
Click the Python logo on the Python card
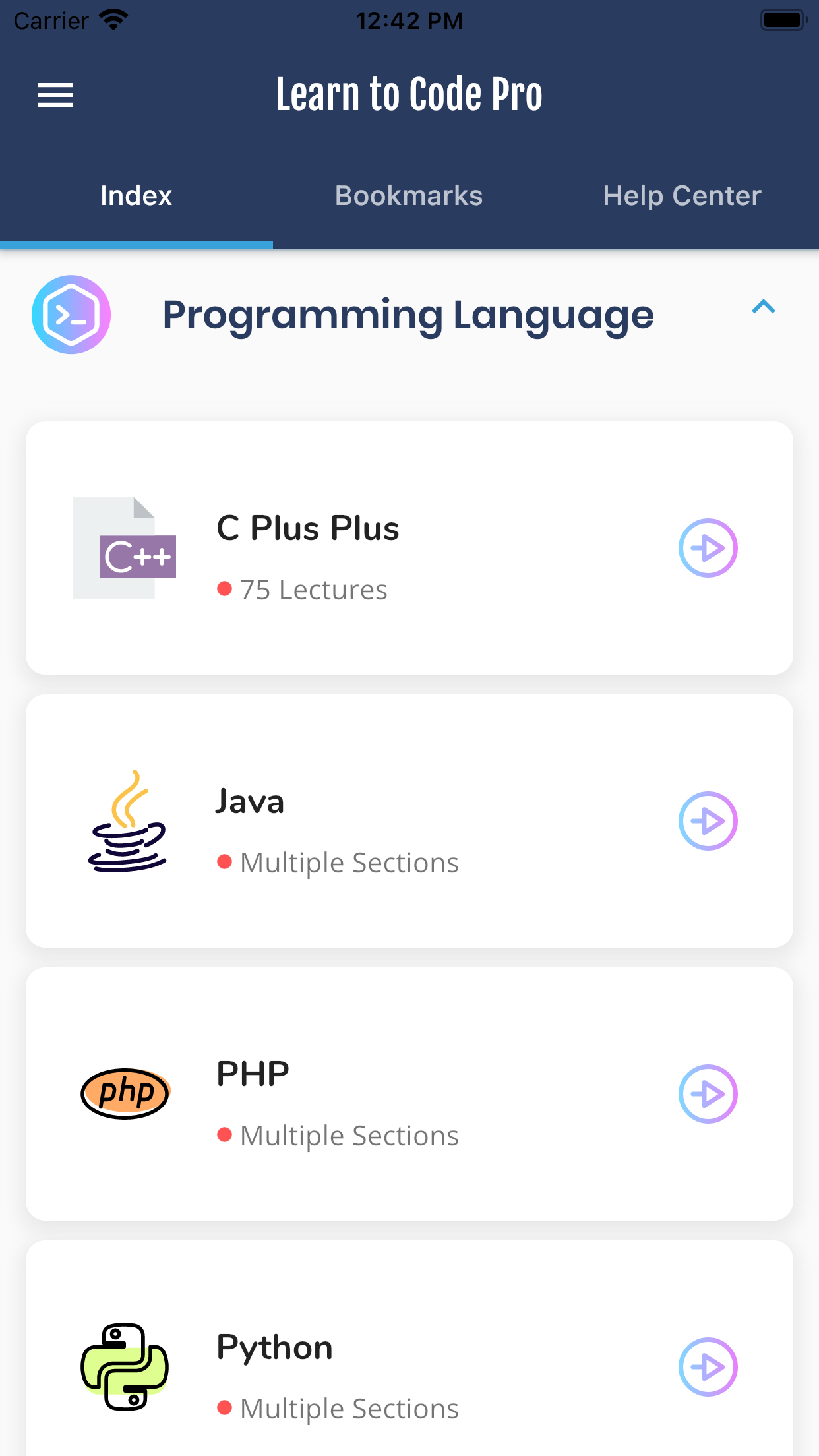[x=124, y=1366]
